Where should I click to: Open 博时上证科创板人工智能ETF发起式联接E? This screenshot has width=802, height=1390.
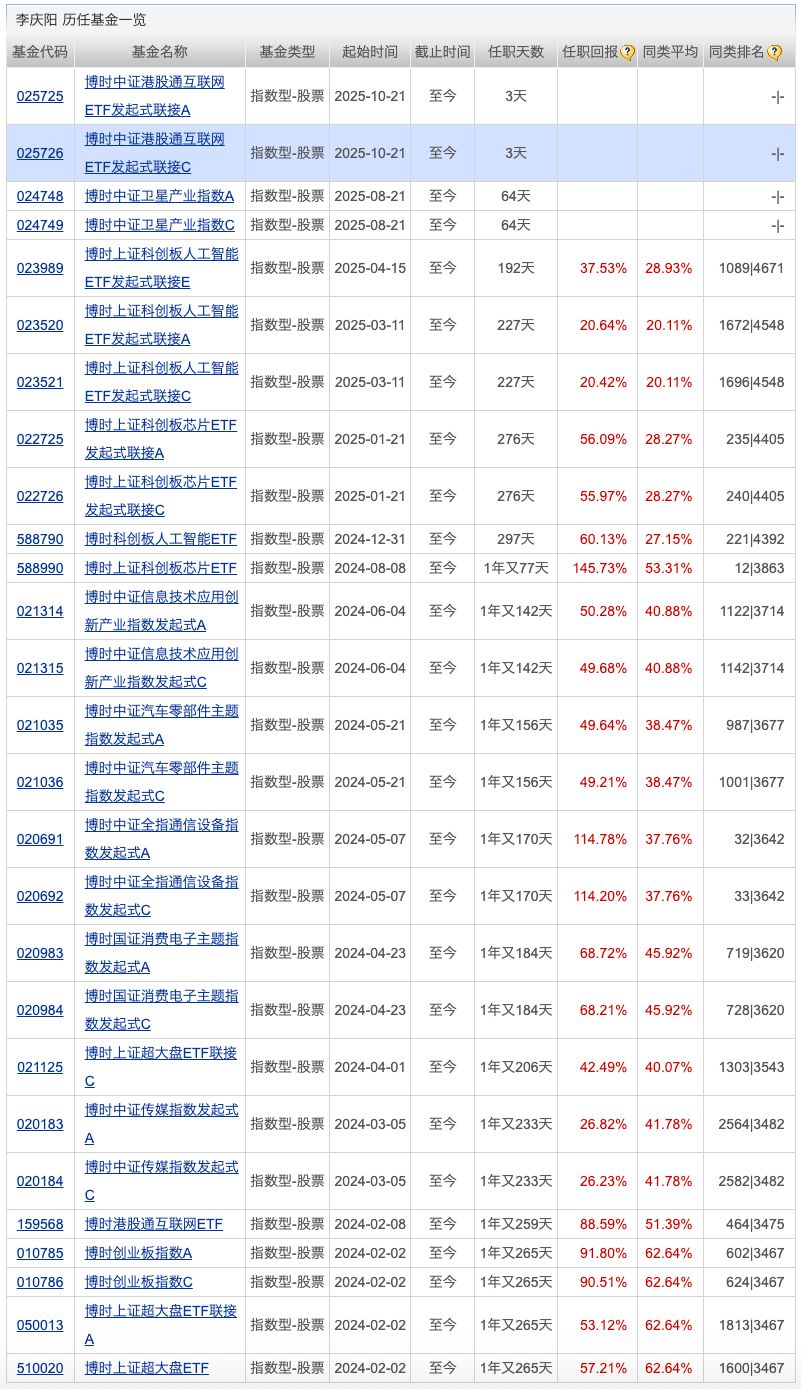pyautogui.click(x=161, y=268)
